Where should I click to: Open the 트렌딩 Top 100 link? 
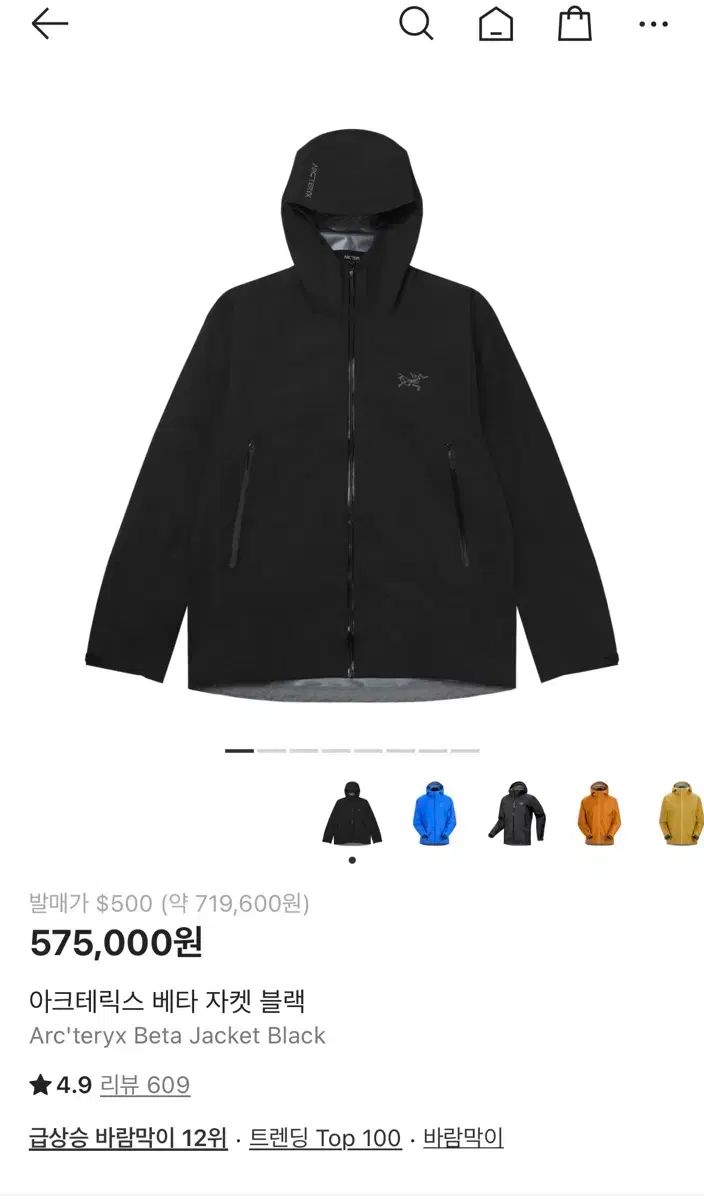pos(325,1138)
